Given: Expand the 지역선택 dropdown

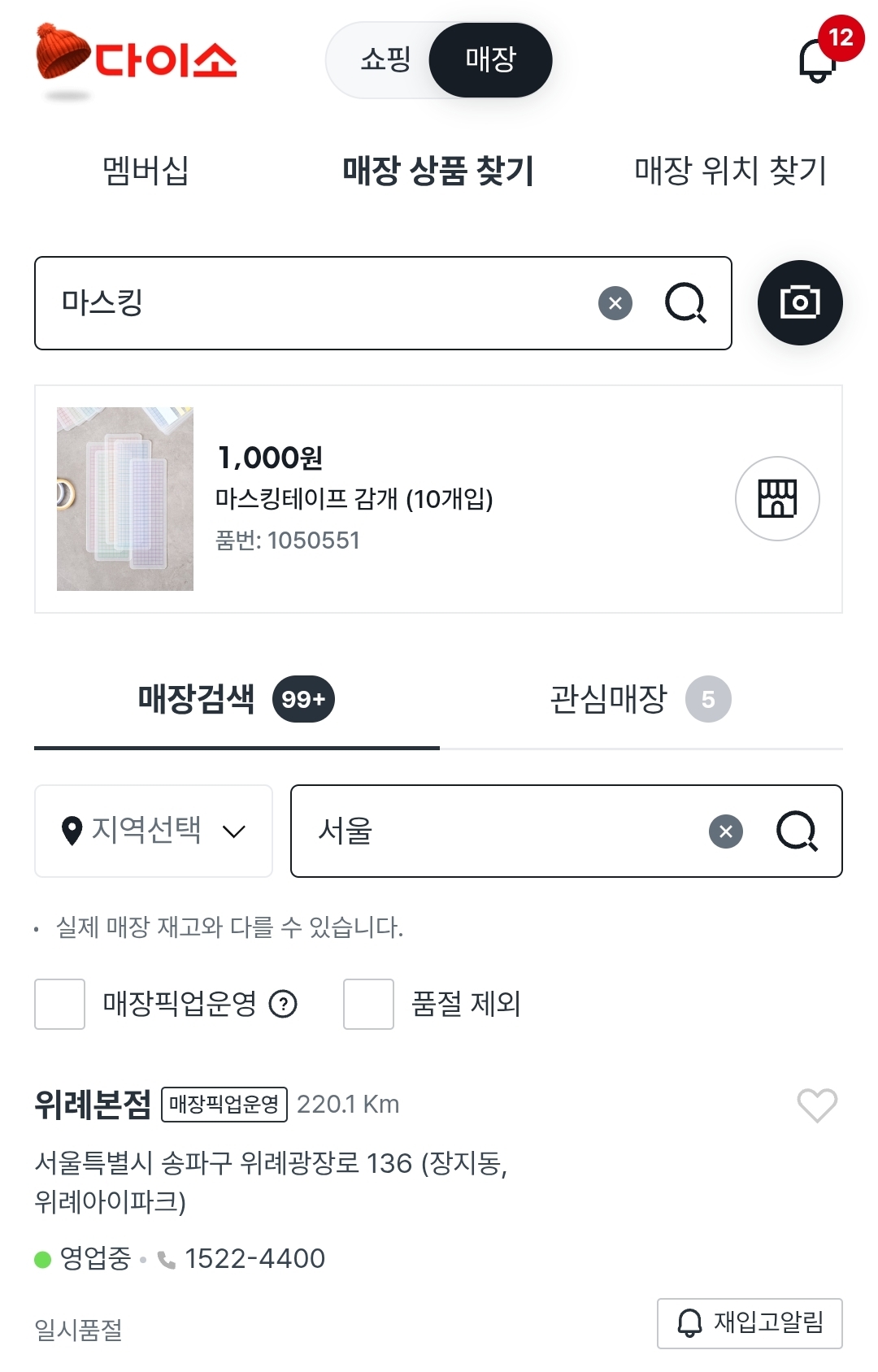Looking at the screenshot, I should tap(153, 831).
